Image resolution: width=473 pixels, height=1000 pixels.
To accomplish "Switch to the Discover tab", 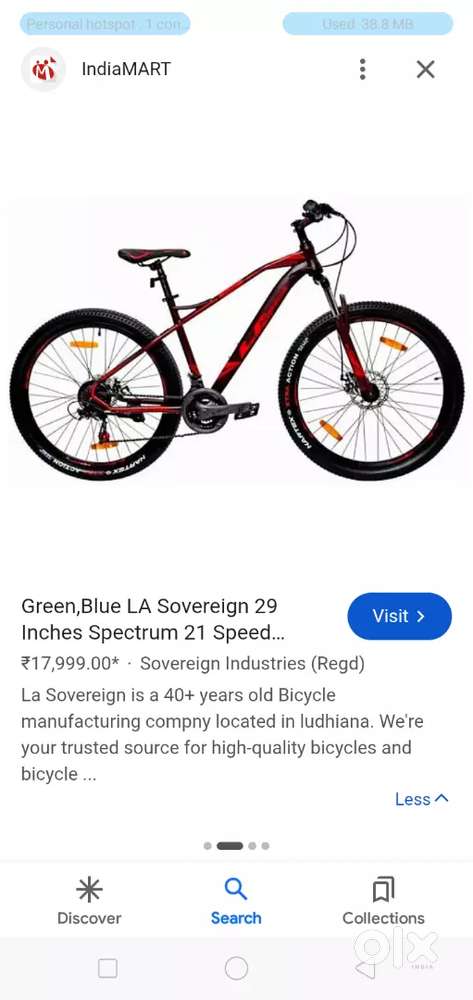I will [x=89, y=901].
